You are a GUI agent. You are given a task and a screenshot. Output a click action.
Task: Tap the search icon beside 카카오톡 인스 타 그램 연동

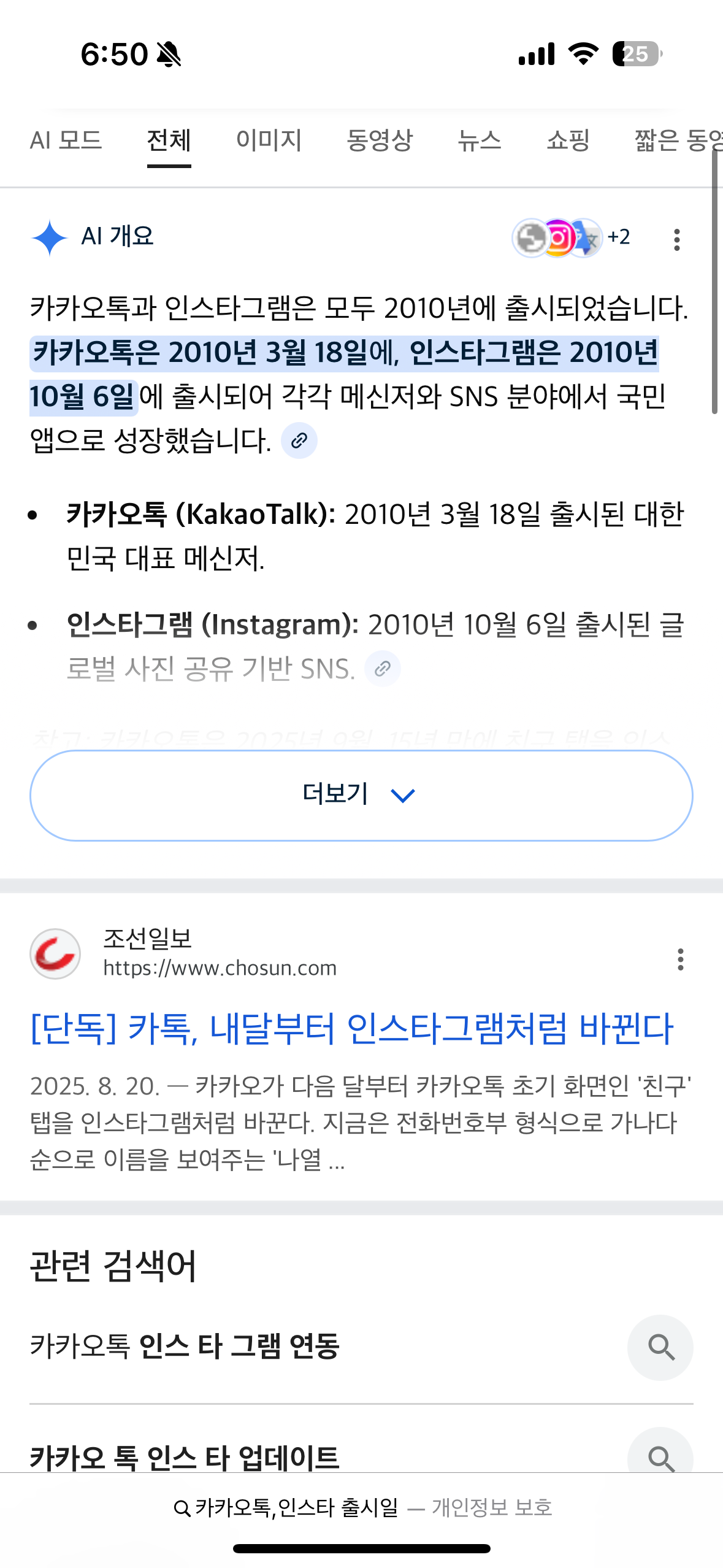[x=660, y=1348]
